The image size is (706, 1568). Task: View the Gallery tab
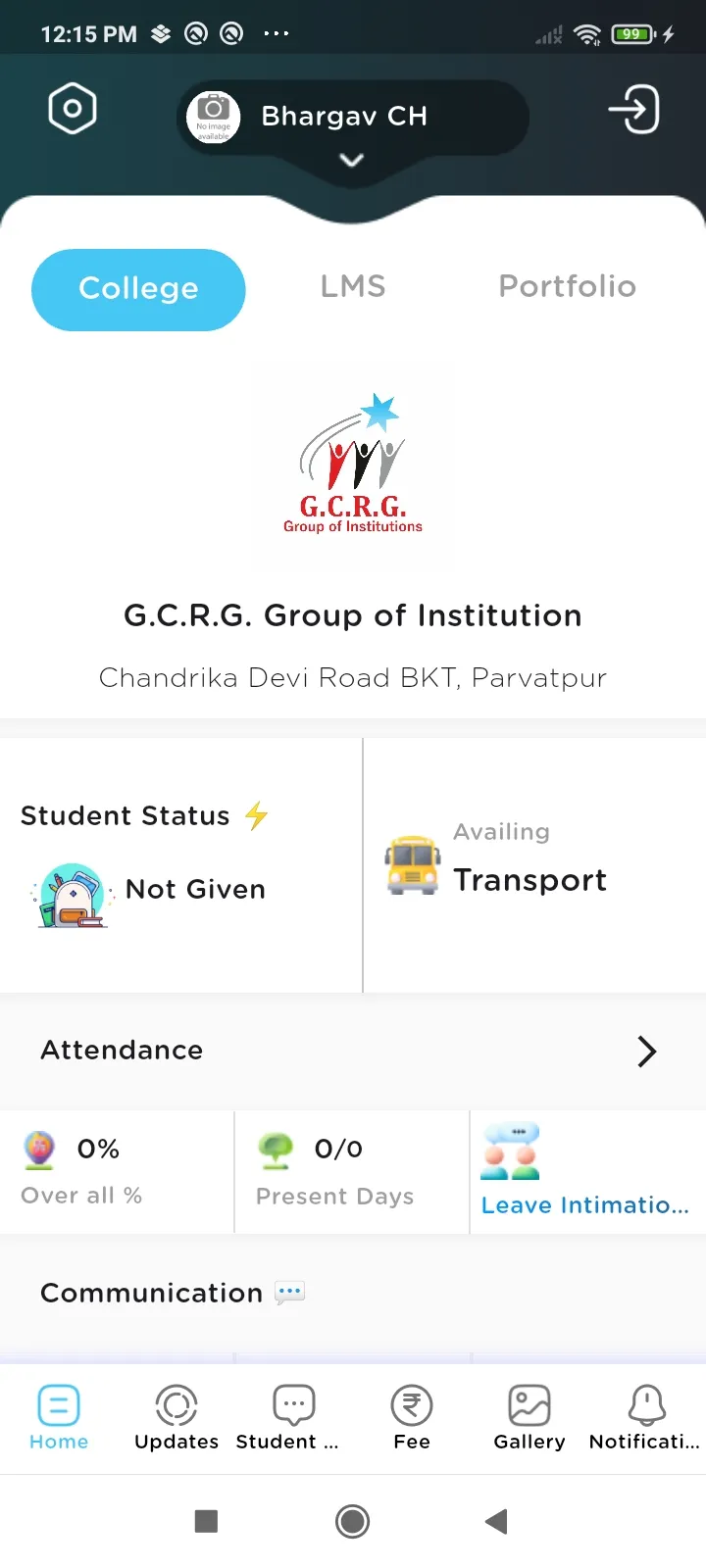[529, 1417]
